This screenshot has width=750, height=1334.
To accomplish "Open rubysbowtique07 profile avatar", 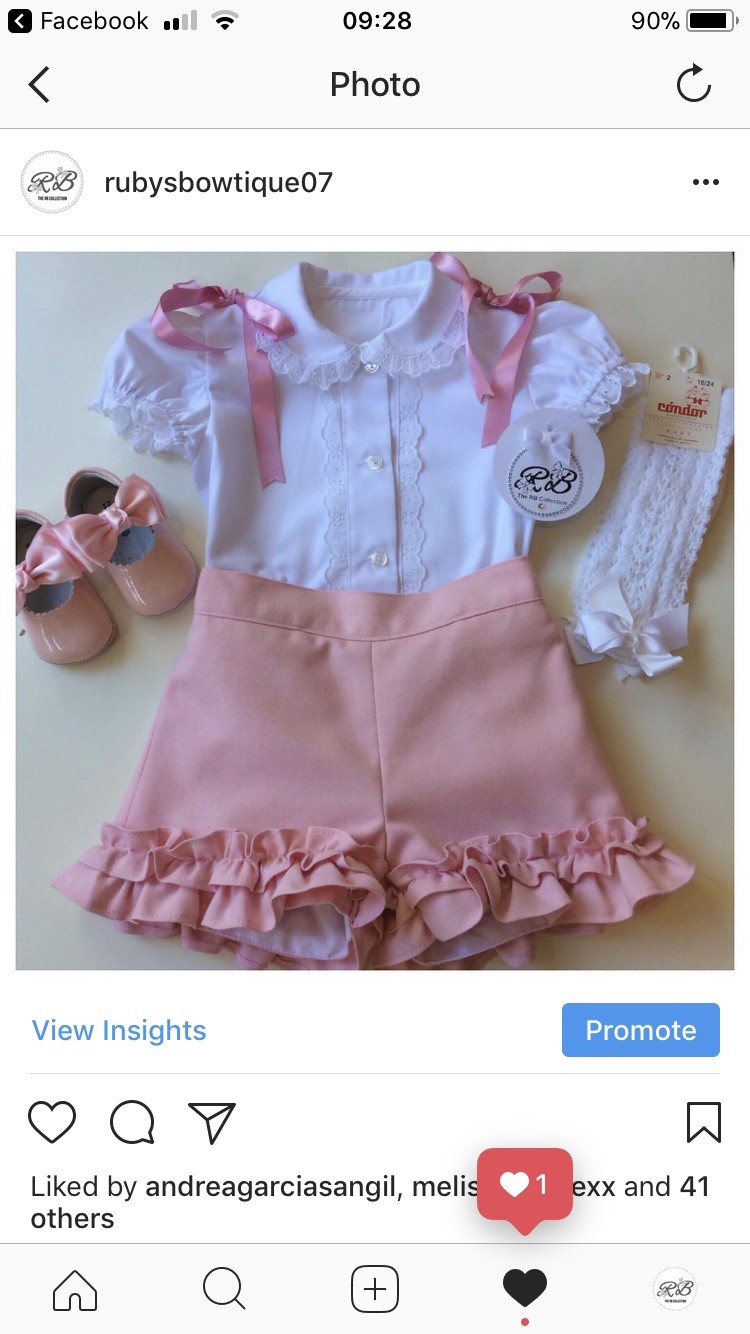I will point(51,182).
